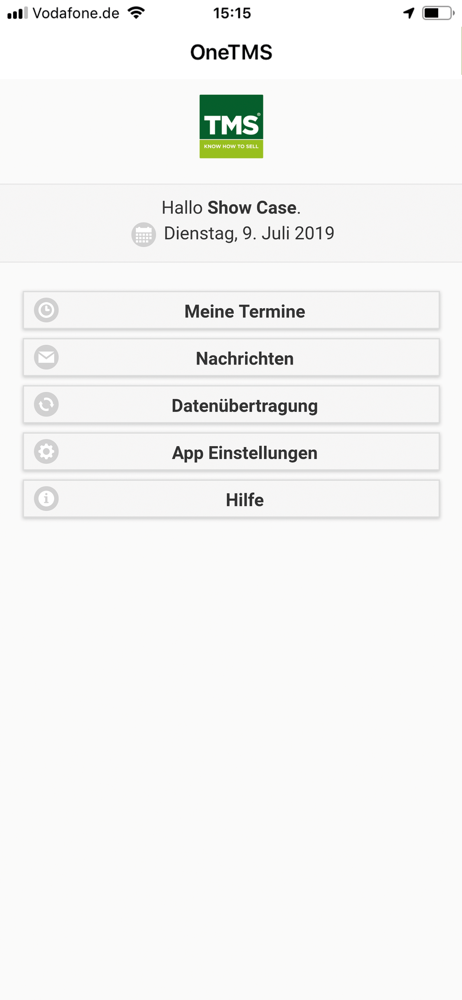The image size is (462, 1000).
Task: Start Datenübertragung sync
Action: 231,405
